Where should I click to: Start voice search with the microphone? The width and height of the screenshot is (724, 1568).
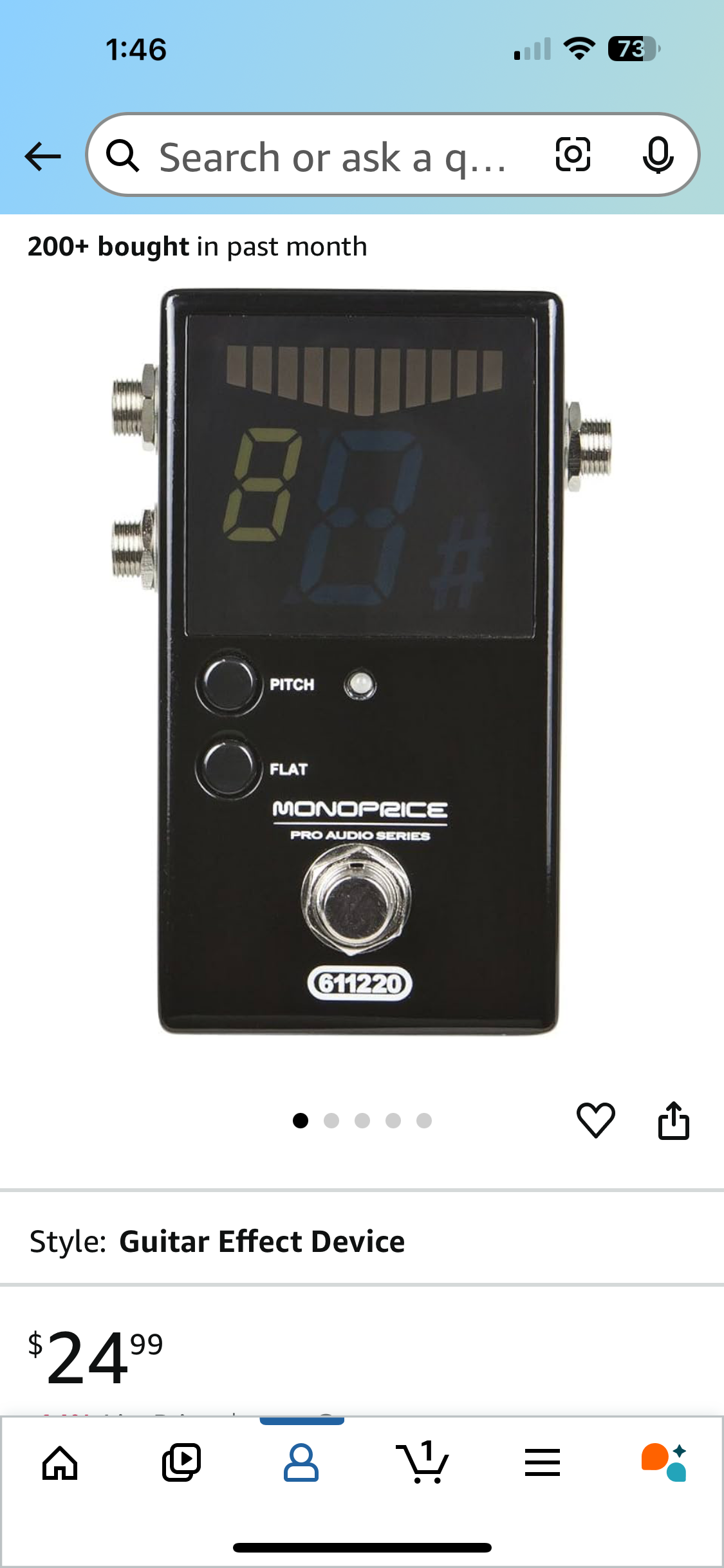[658, 155]
